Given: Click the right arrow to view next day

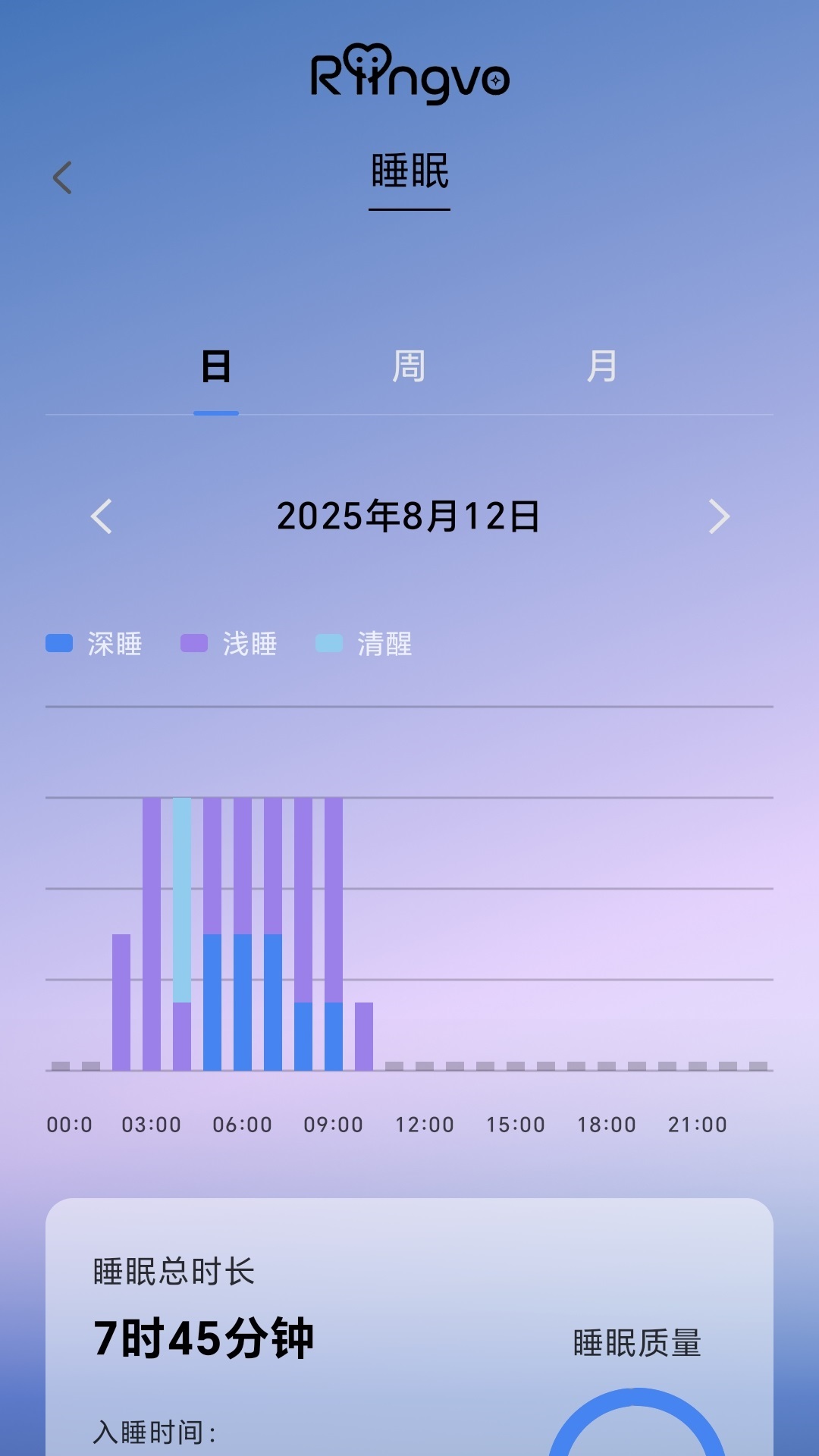Looking at the screenshot, I should 719,518.
